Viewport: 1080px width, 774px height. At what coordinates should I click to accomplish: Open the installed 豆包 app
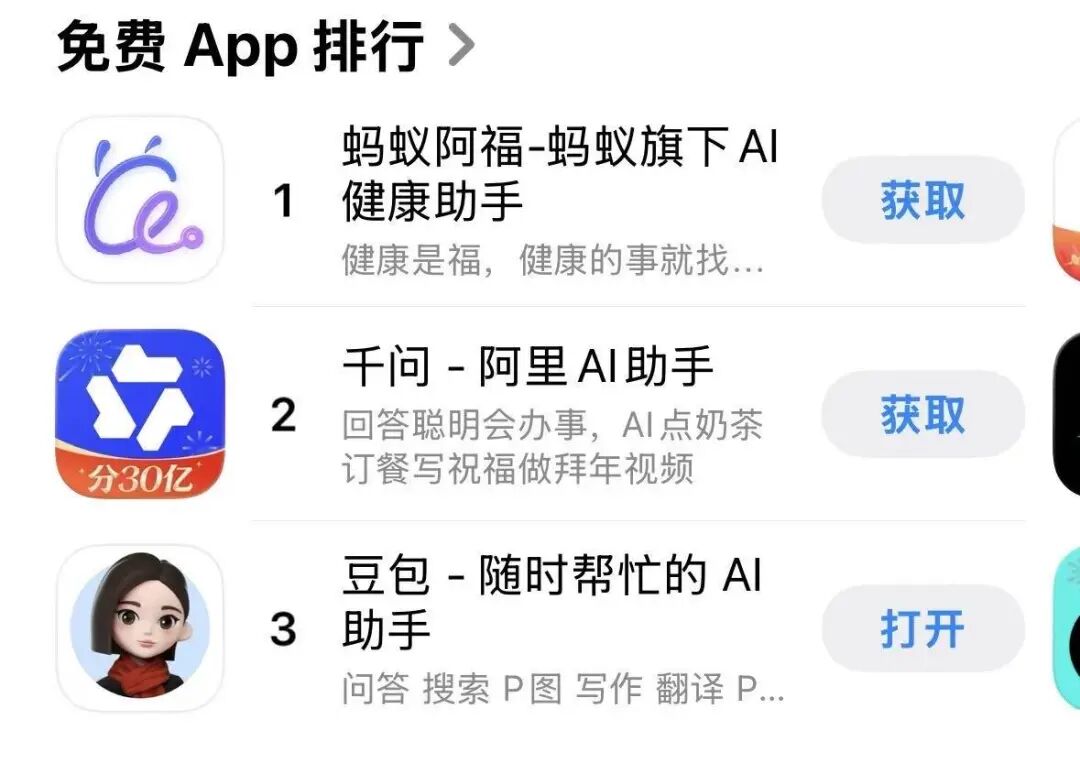(x=922, y=629)
